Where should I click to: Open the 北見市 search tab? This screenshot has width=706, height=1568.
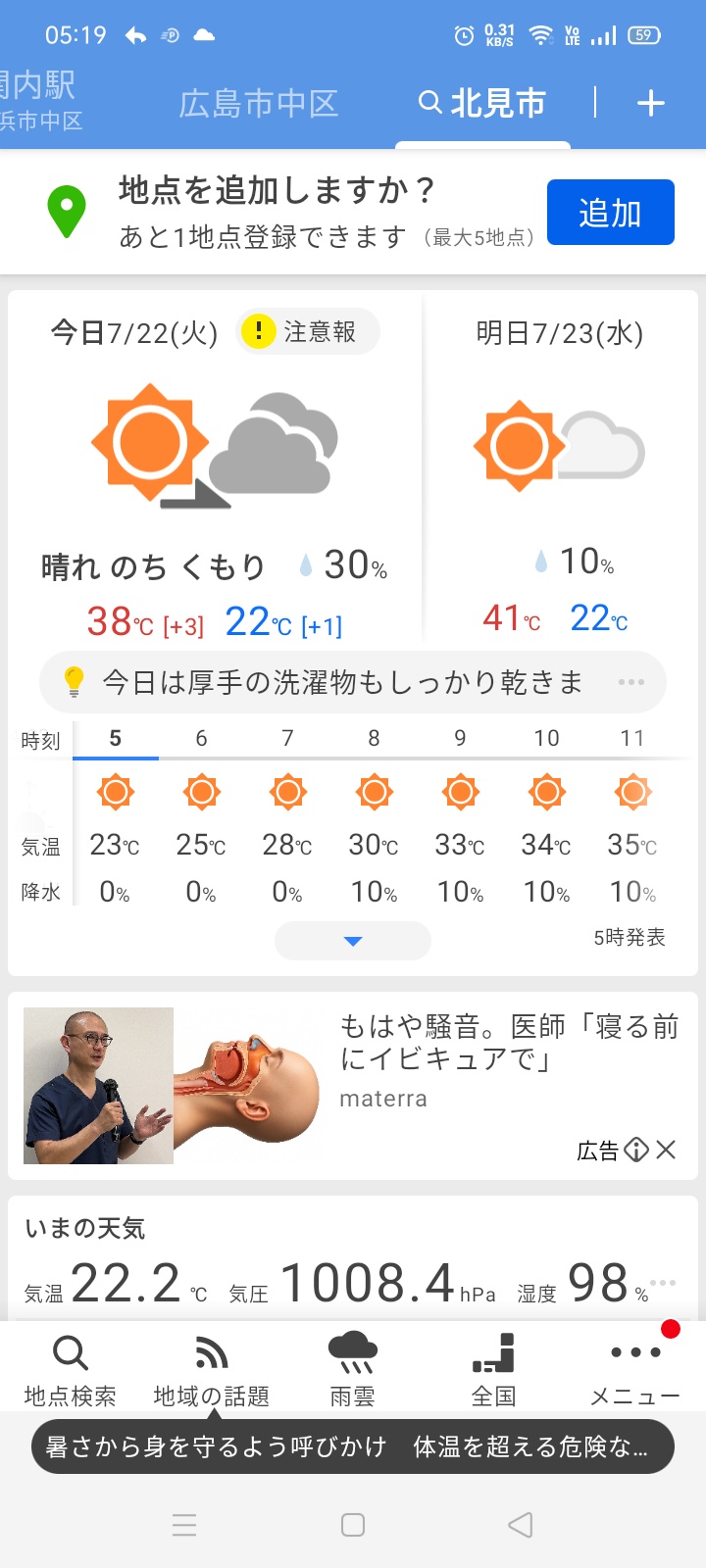(x=482, y=103)
